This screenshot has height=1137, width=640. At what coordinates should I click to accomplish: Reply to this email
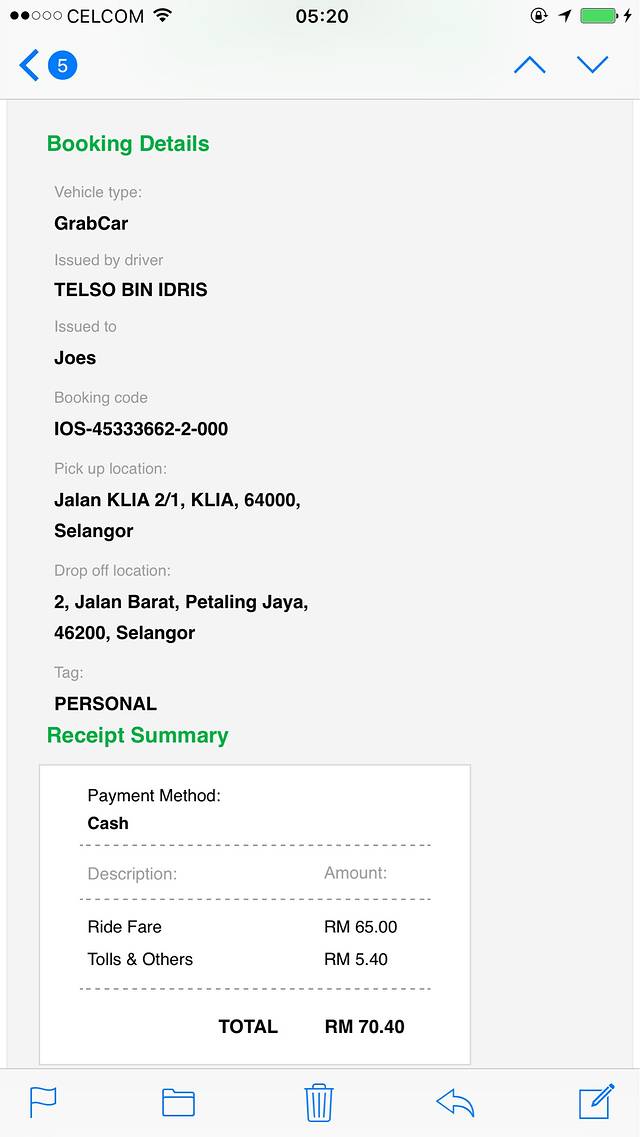point(455,1102)
